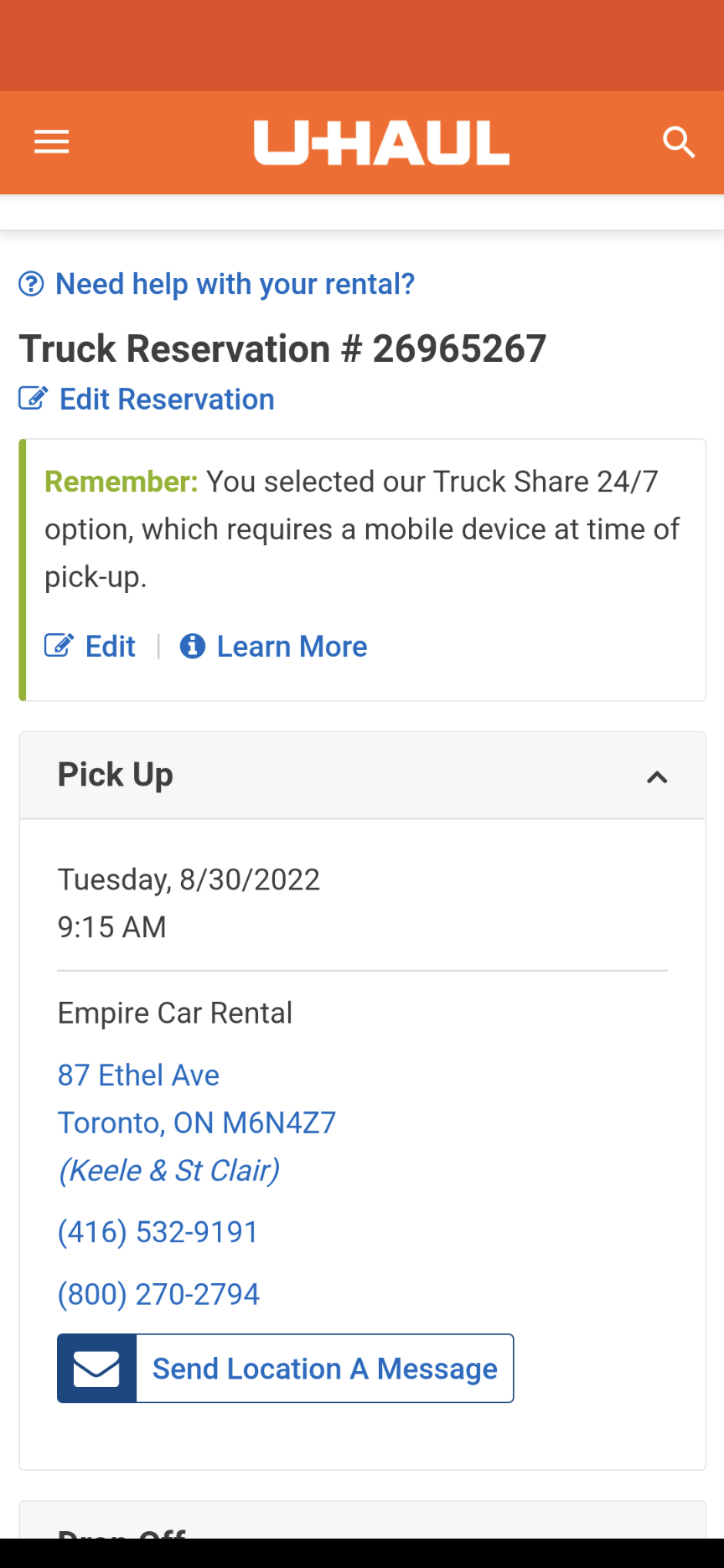This screenshot has width=724, height=1568.
Task: Click the edit pencil icon in the reminder box
Action: [58, 646]
